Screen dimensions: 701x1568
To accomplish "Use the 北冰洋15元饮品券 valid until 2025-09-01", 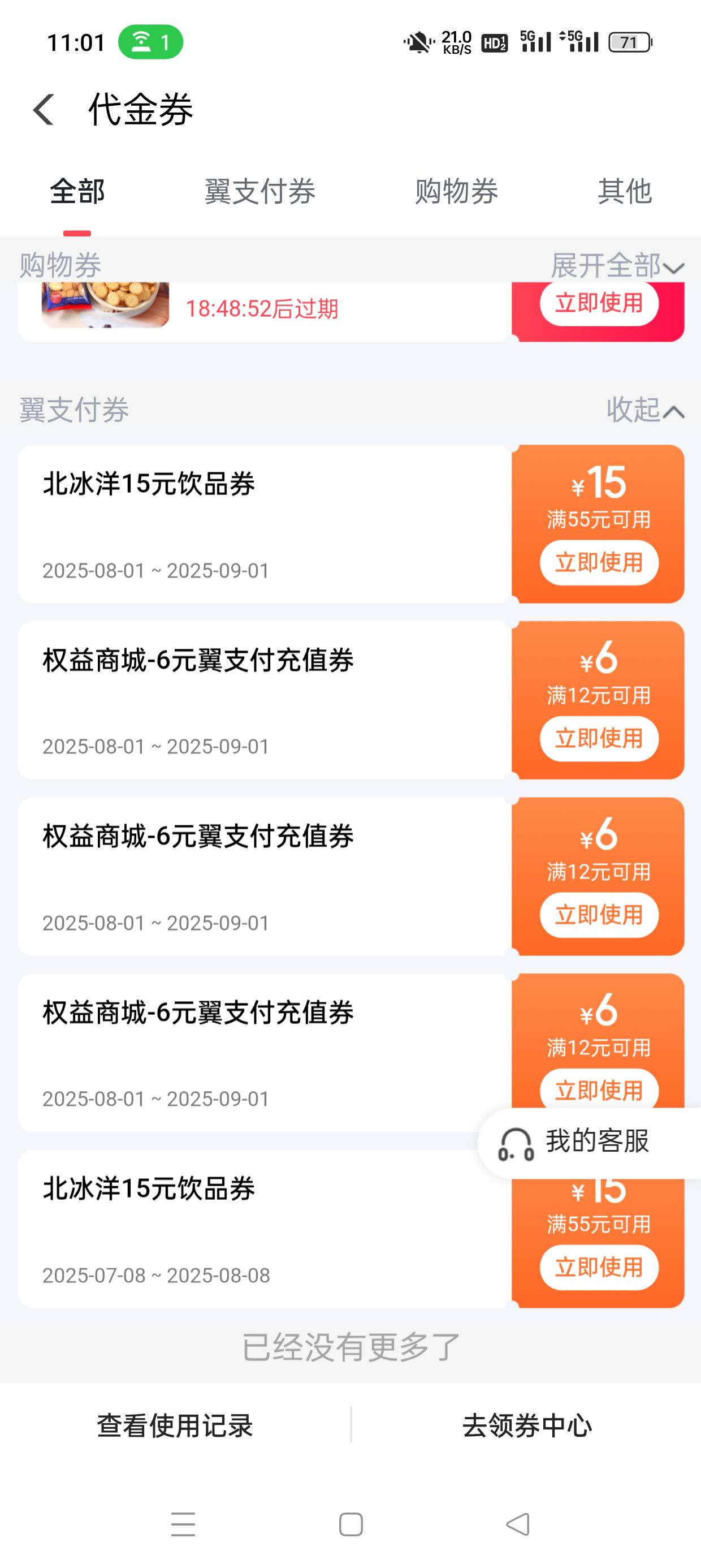I will 599,563.
